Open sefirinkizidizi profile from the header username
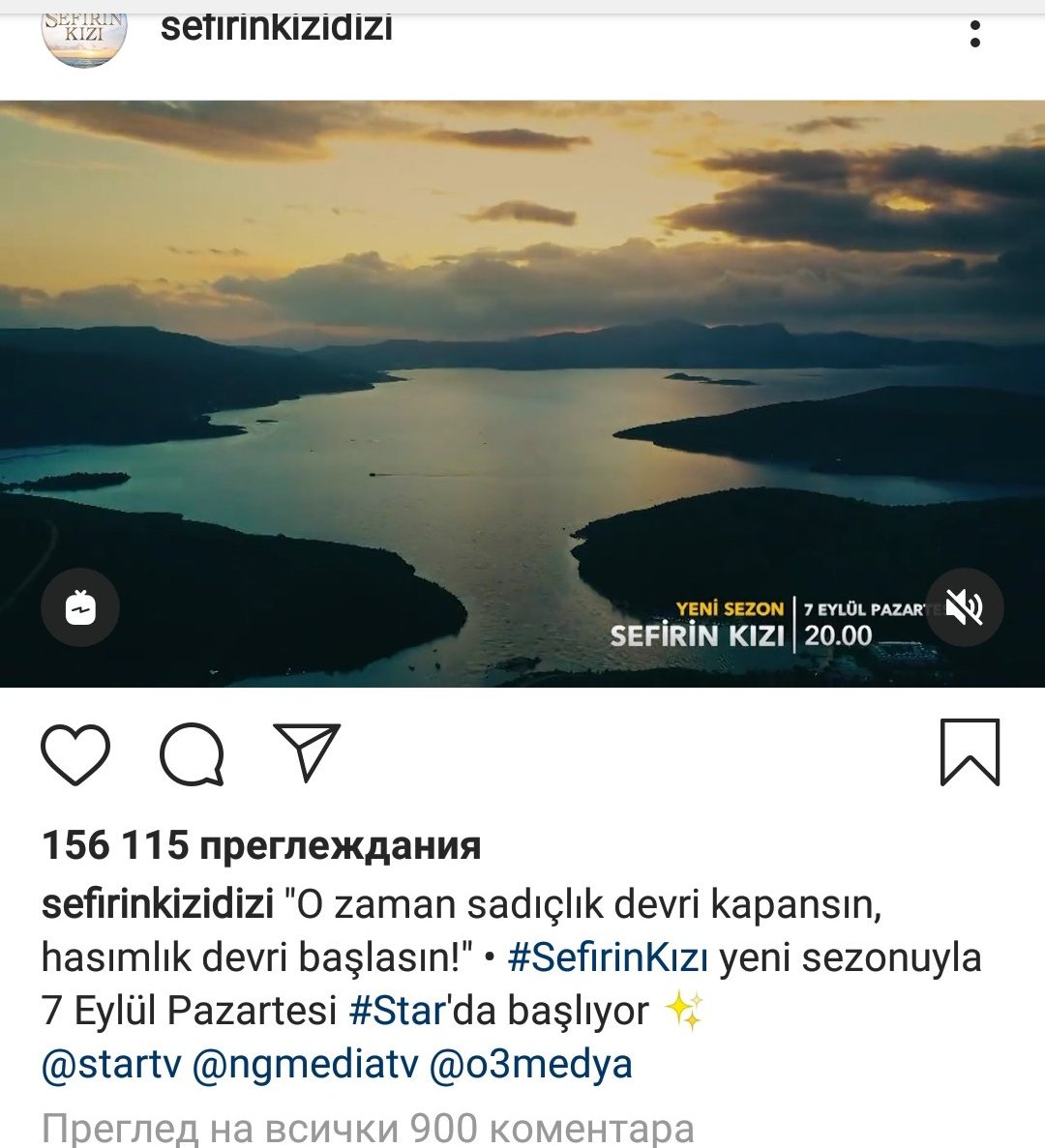This screenshot has width=1045, height=1148. [x=276, y=28]
